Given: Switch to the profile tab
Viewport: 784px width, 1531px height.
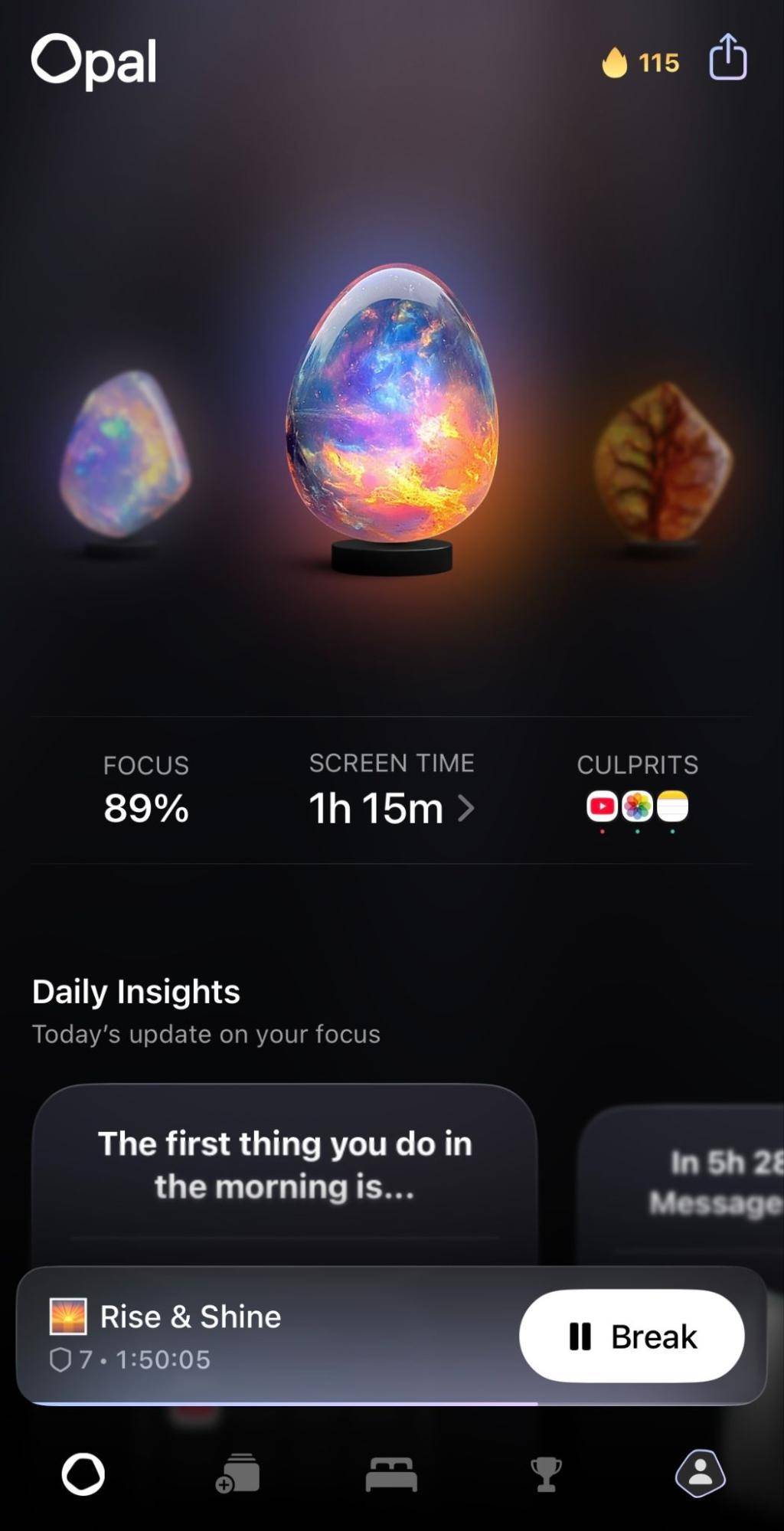Looking at the screenshot, I should 700,1473.
